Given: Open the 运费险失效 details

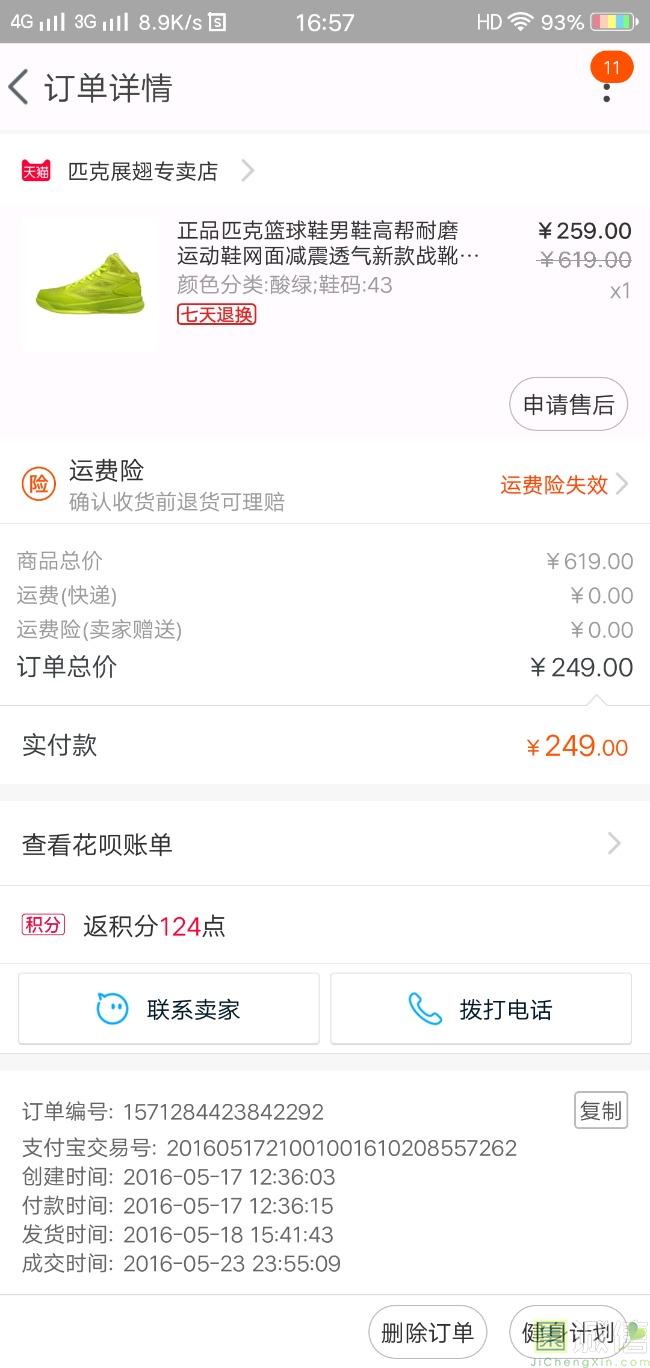Looking at the screenshot, I should coord(565,485).
